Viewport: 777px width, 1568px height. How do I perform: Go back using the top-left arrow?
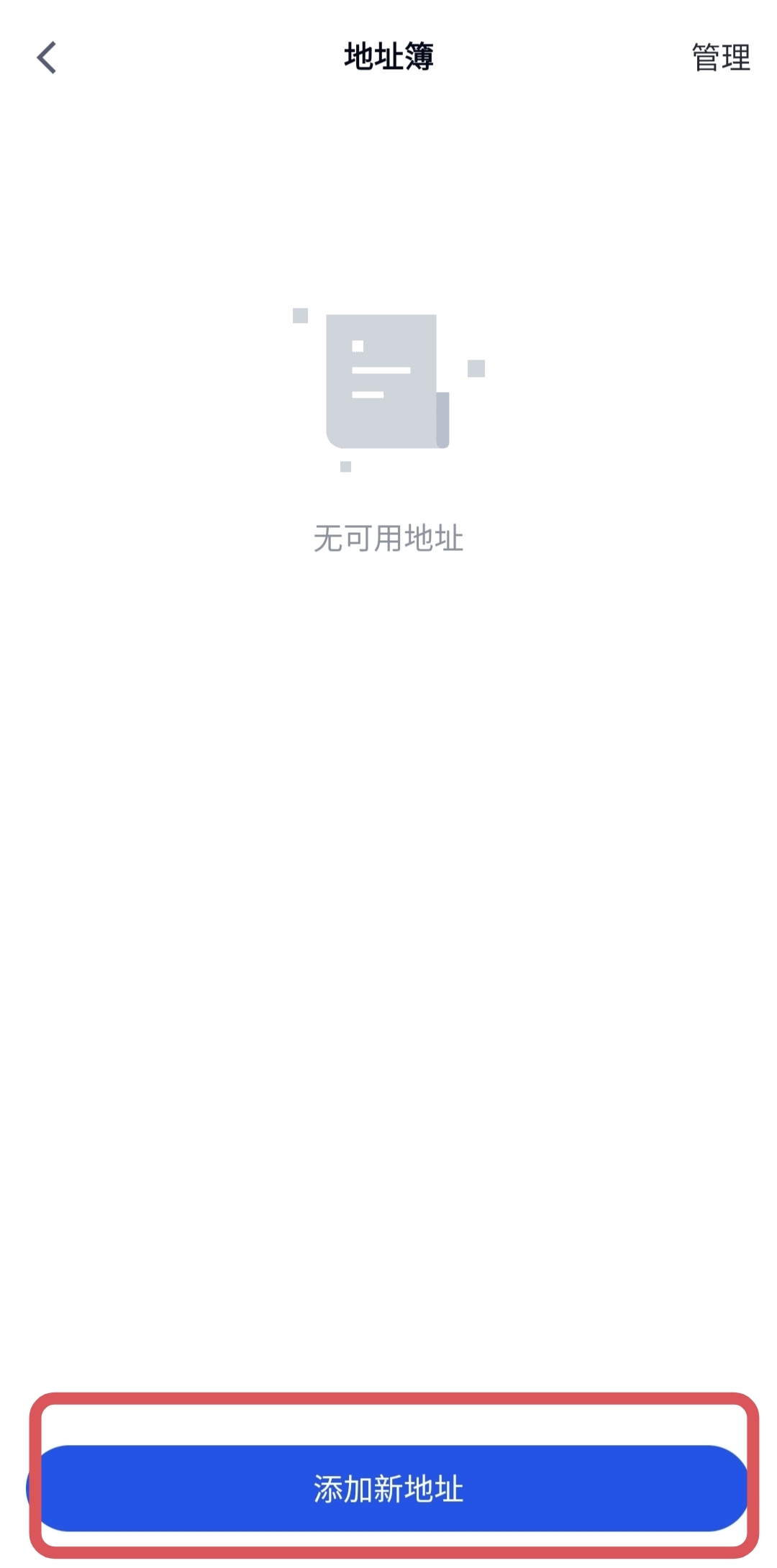tap(47, 58)
